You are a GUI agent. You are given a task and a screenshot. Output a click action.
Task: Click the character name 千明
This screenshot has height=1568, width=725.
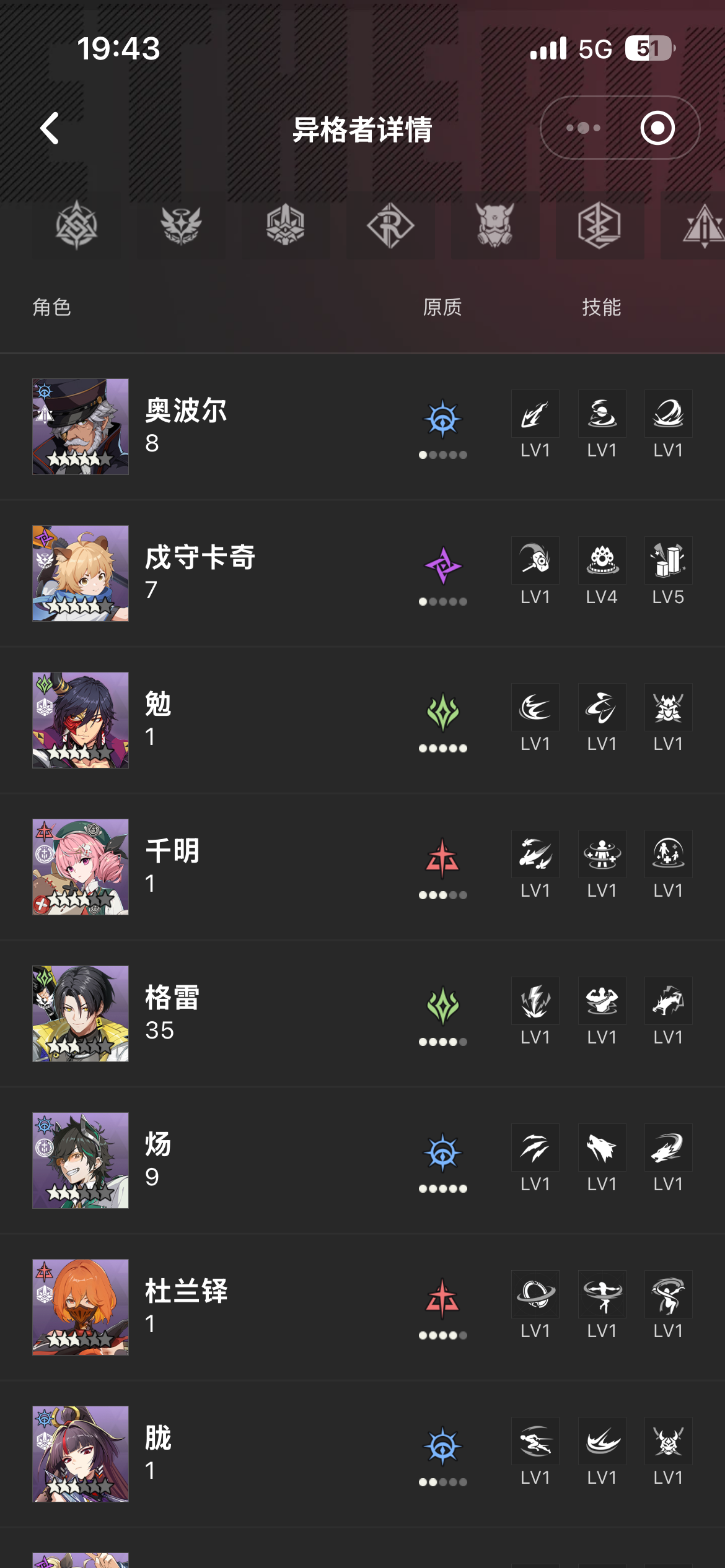click(171, 852)
